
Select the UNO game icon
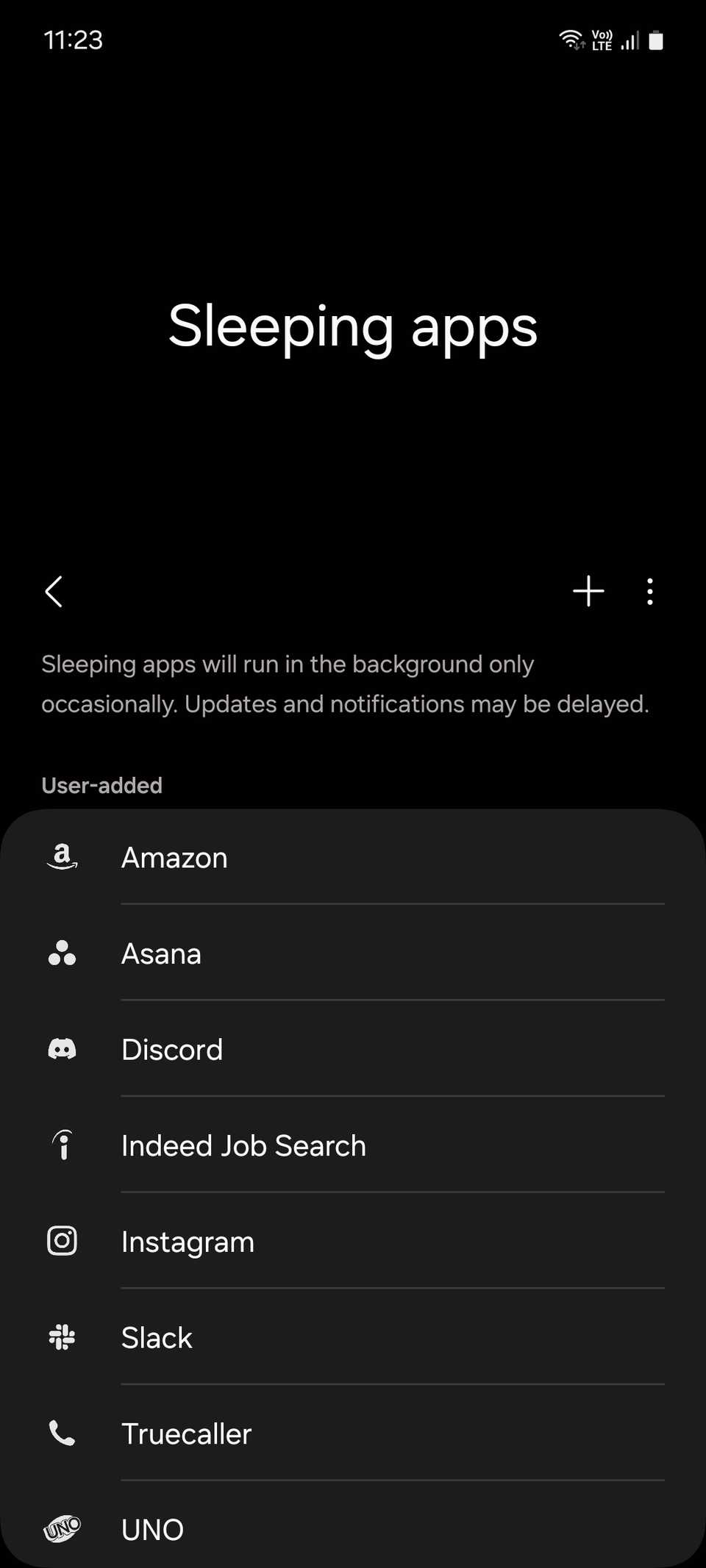(x=63, y=1529)
